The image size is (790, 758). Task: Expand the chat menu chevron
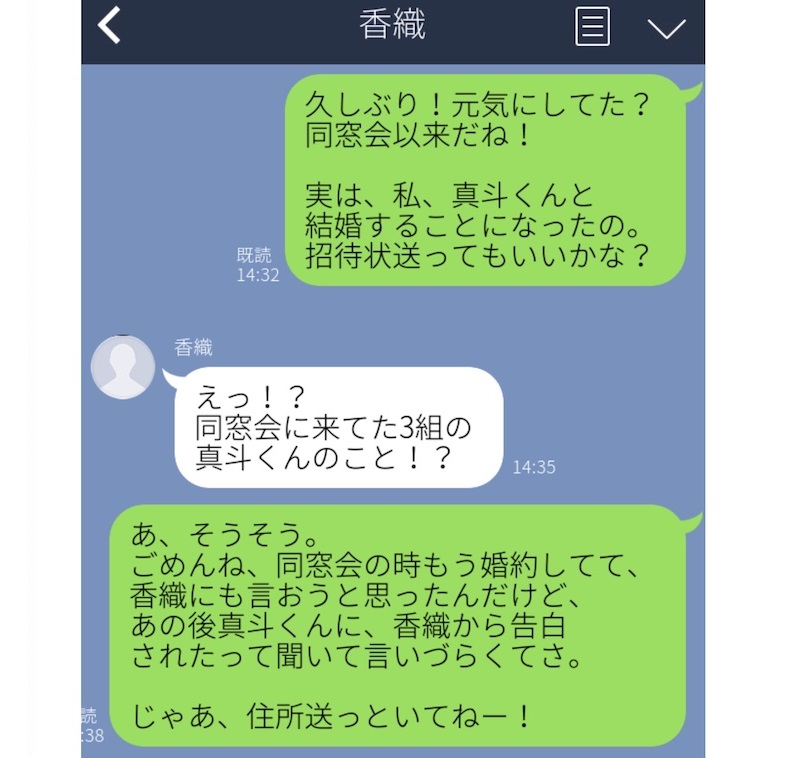coord(666,29)
